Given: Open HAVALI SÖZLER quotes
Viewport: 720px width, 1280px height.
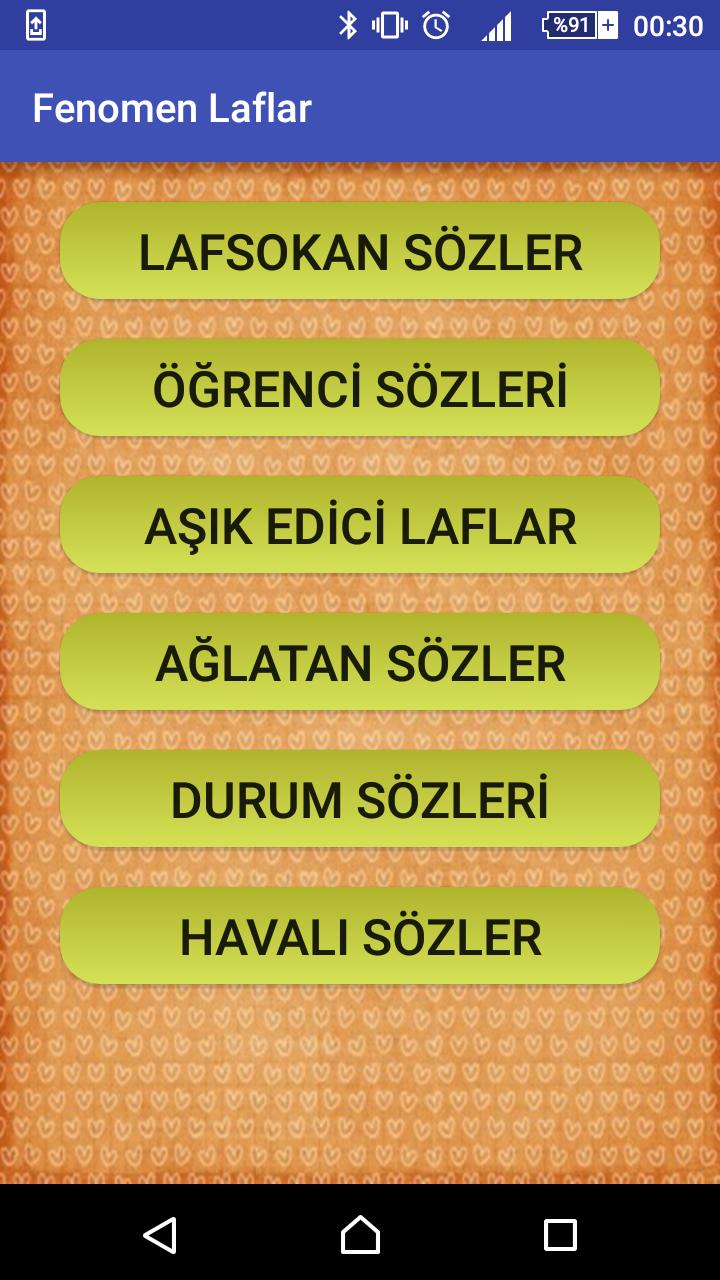Looking at the screenshot, I should coord(360,937).
